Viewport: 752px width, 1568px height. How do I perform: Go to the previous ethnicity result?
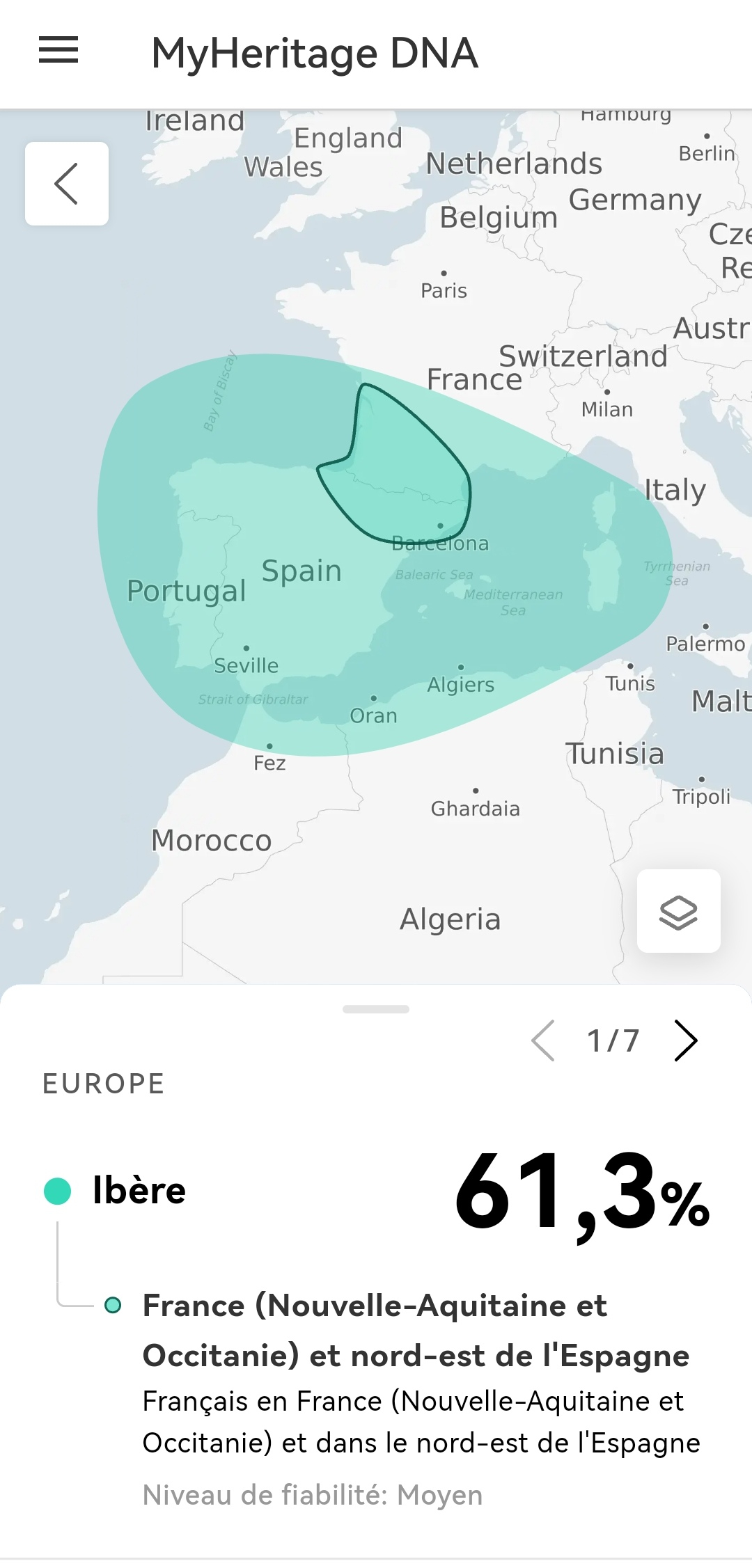(x=544, y=1040)
